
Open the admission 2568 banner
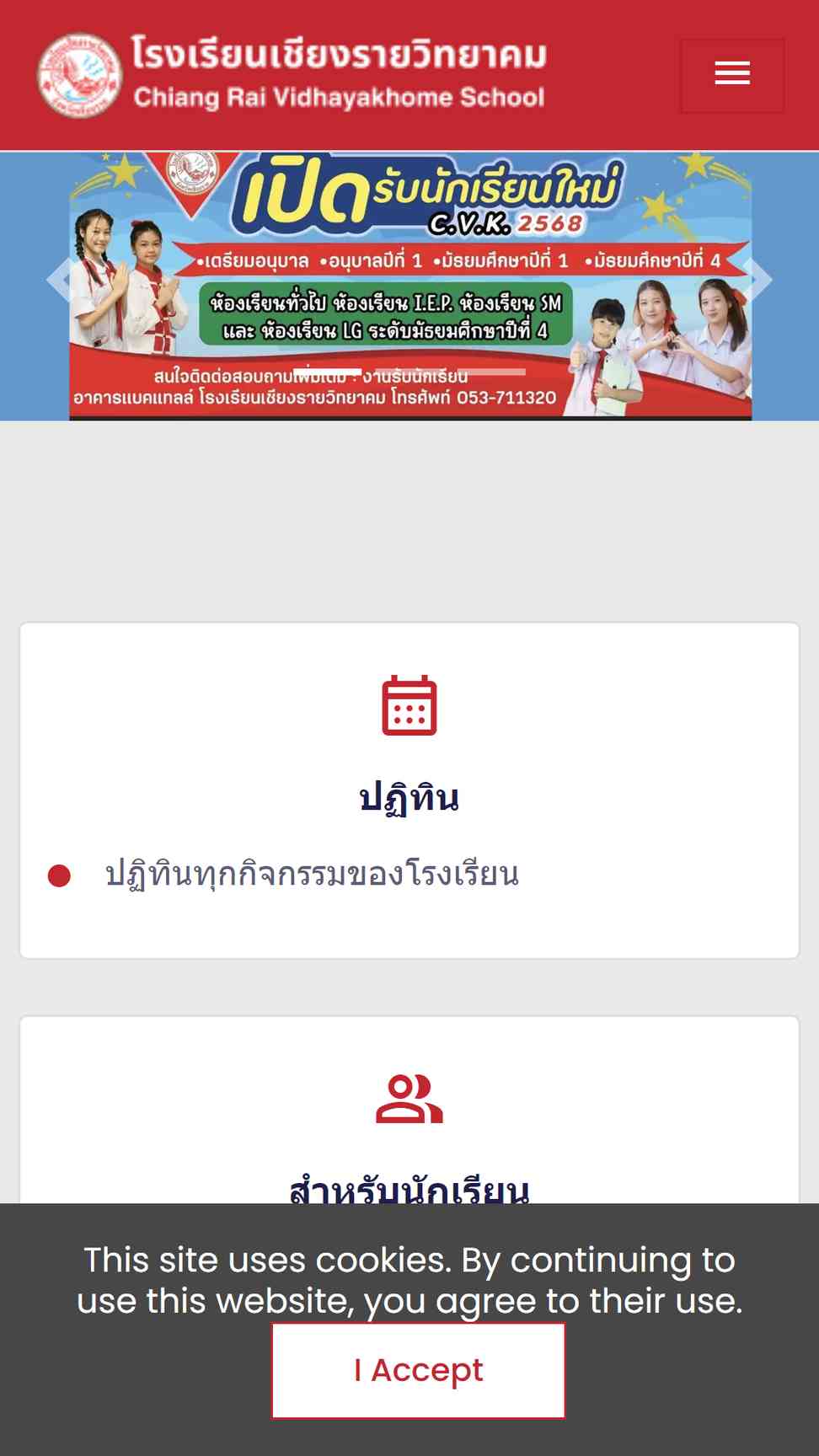[409, 286]
